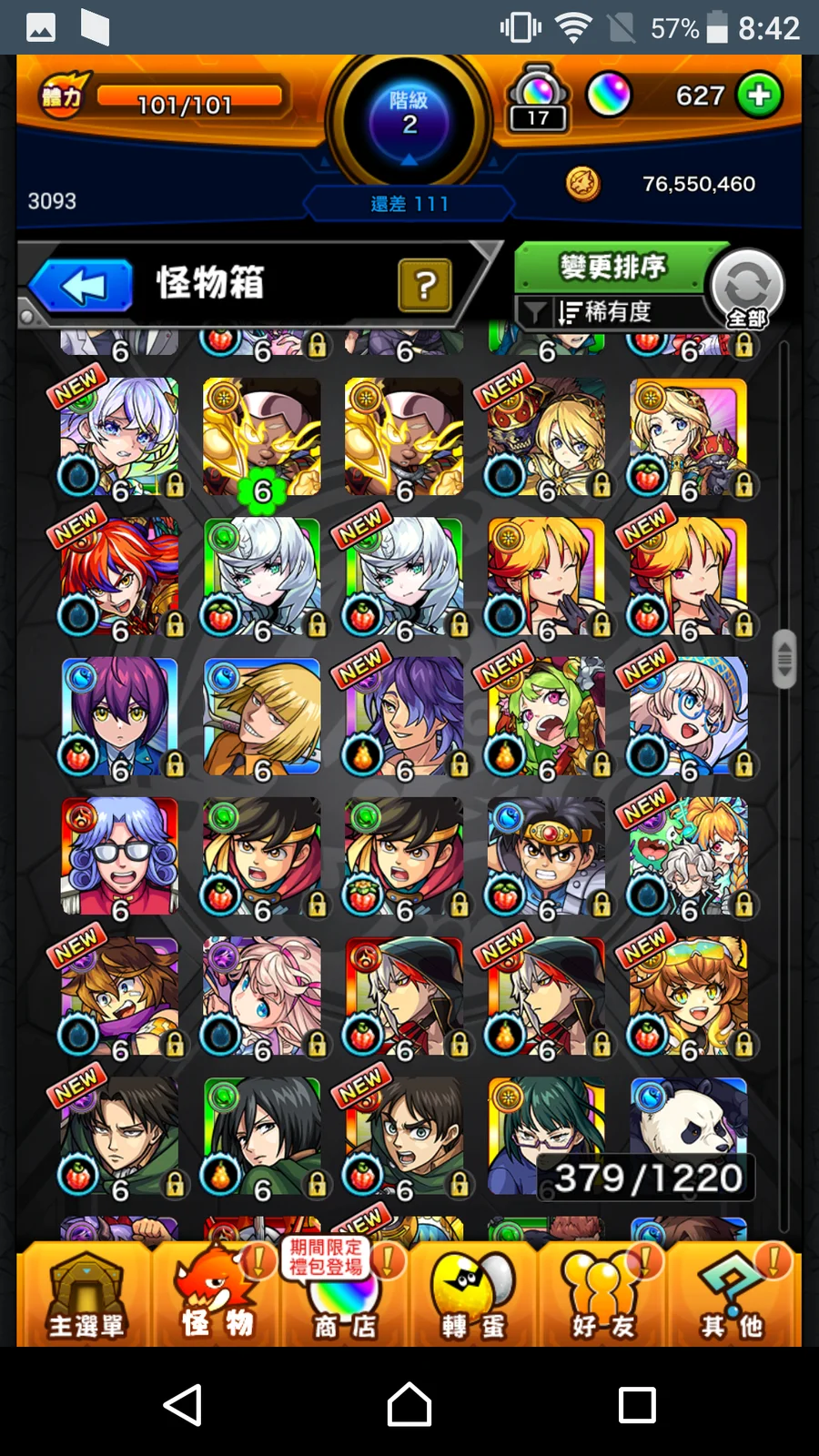The image size is (819, 1456).
Task: Open the 階級 2 rank badge
Action: coord(409,118)
